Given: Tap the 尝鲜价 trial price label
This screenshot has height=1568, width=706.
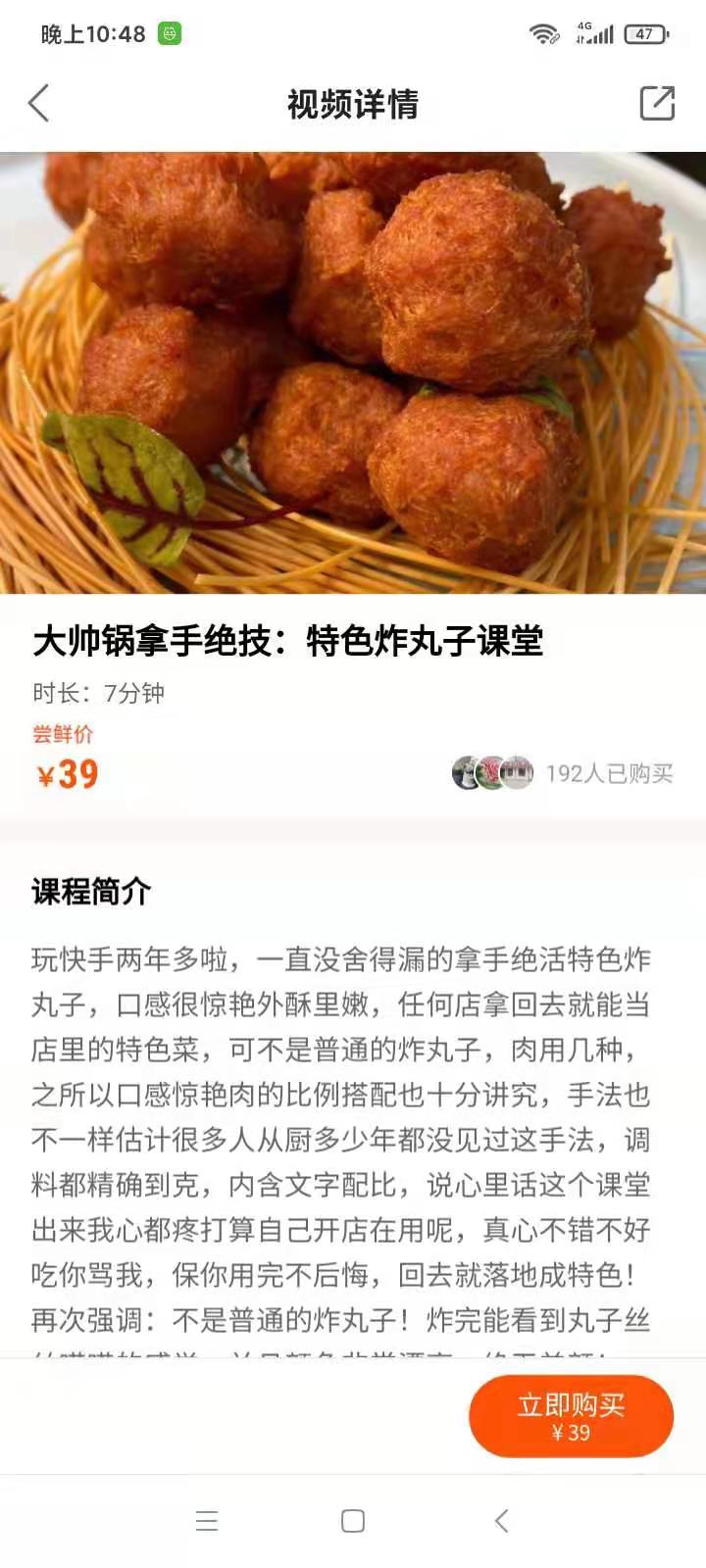Looking at the screenshot, I should point(61,735).
